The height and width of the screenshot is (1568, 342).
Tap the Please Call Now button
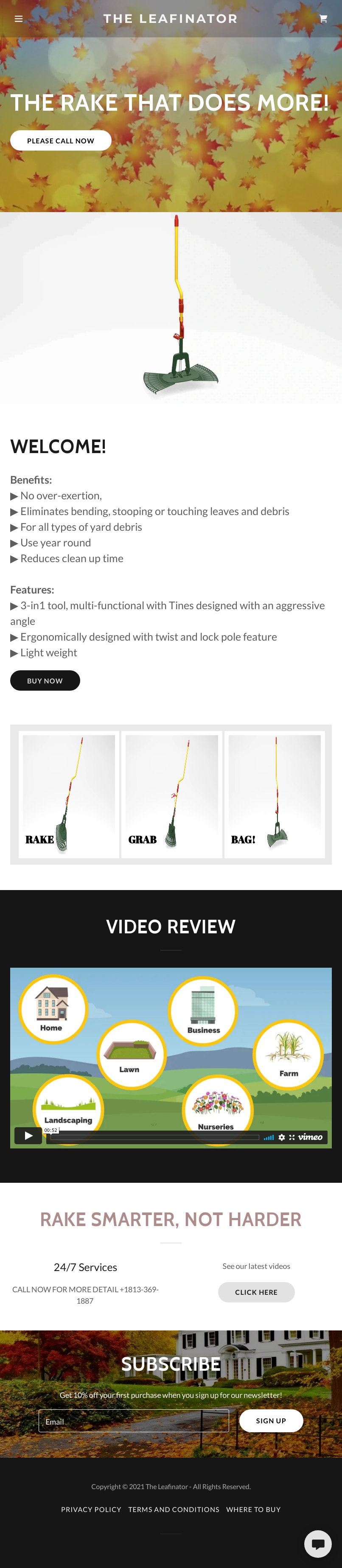click(61, 140)
